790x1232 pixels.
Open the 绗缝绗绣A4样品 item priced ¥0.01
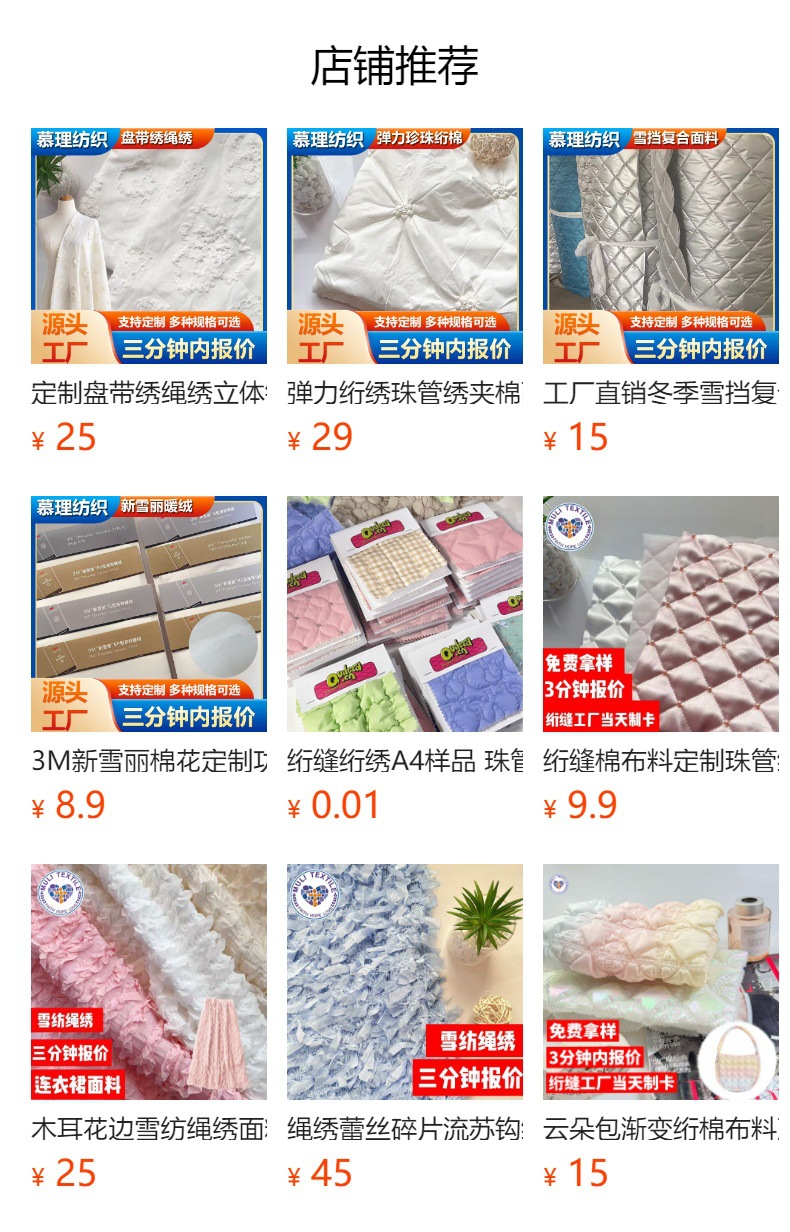point(405,614)
